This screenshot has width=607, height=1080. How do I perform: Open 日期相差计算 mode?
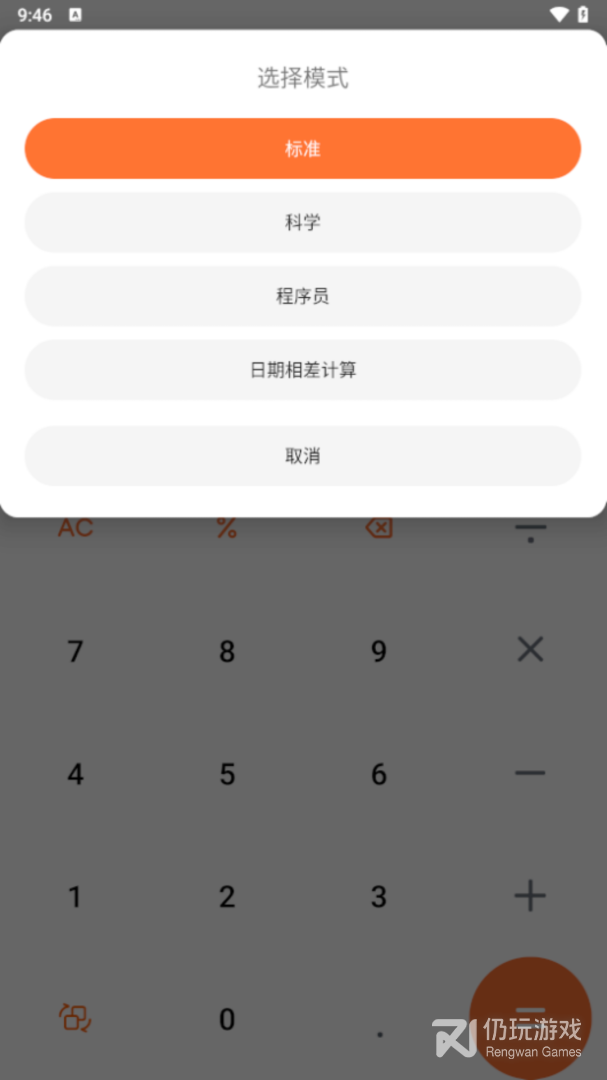(302, 370)
